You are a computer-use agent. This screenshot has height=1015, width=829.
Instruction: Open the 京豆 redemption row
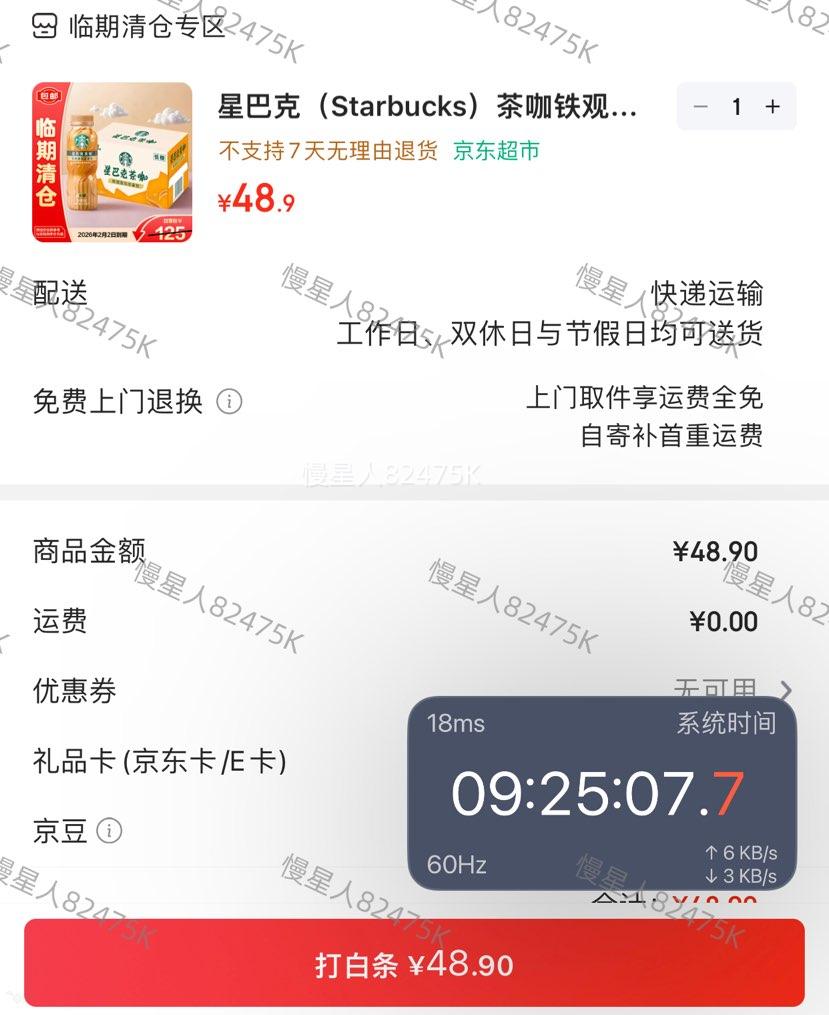(200, 831)
